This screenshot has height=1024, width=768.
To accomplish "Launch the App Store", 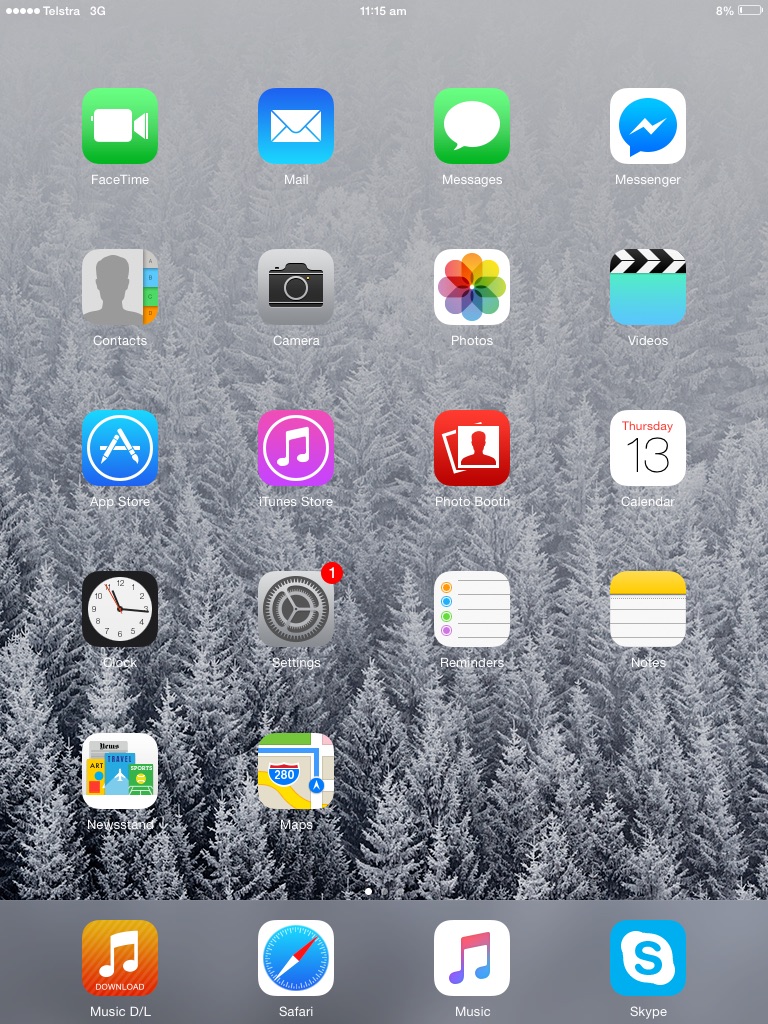I will [120, 448].
